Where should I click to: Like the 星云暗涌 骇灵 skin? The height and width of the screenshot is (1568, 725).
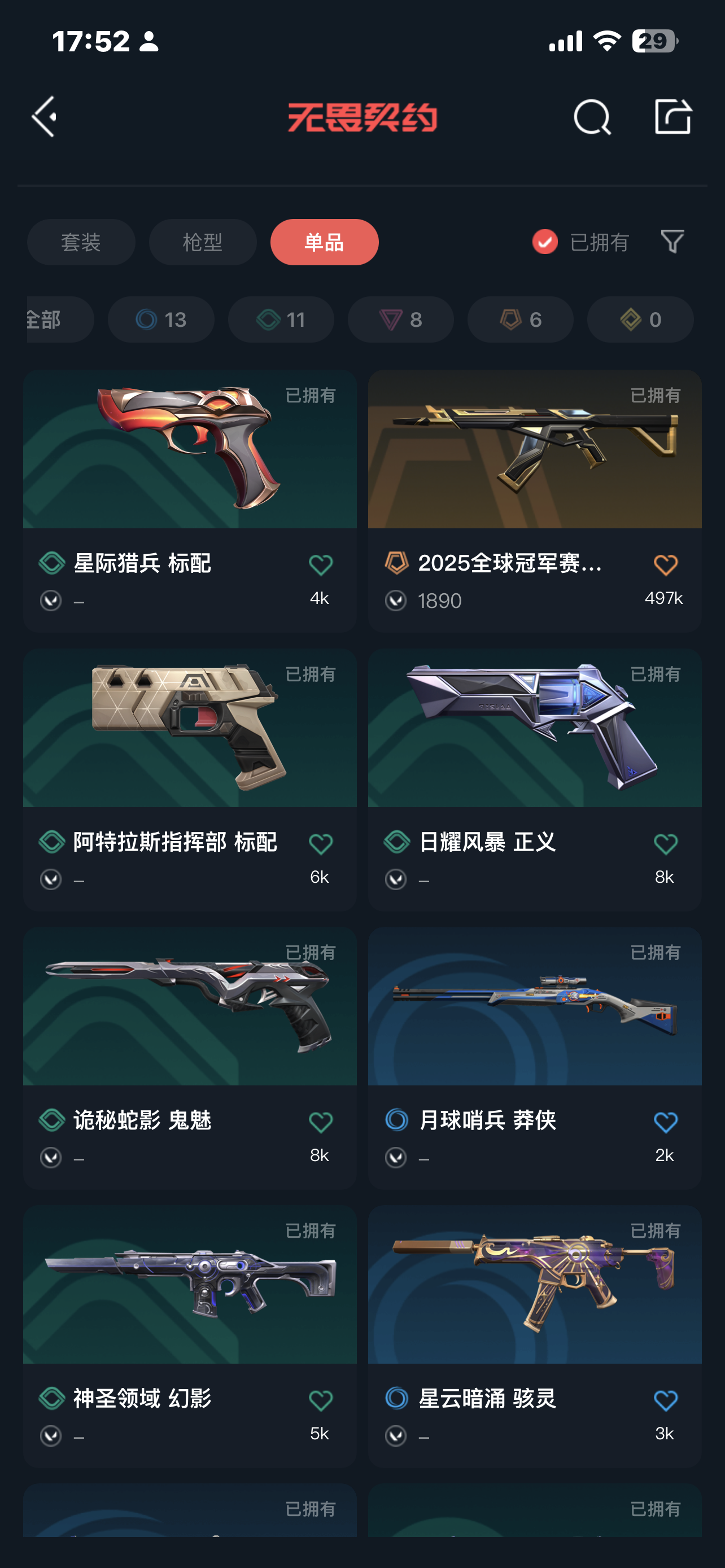(665, 1400)
